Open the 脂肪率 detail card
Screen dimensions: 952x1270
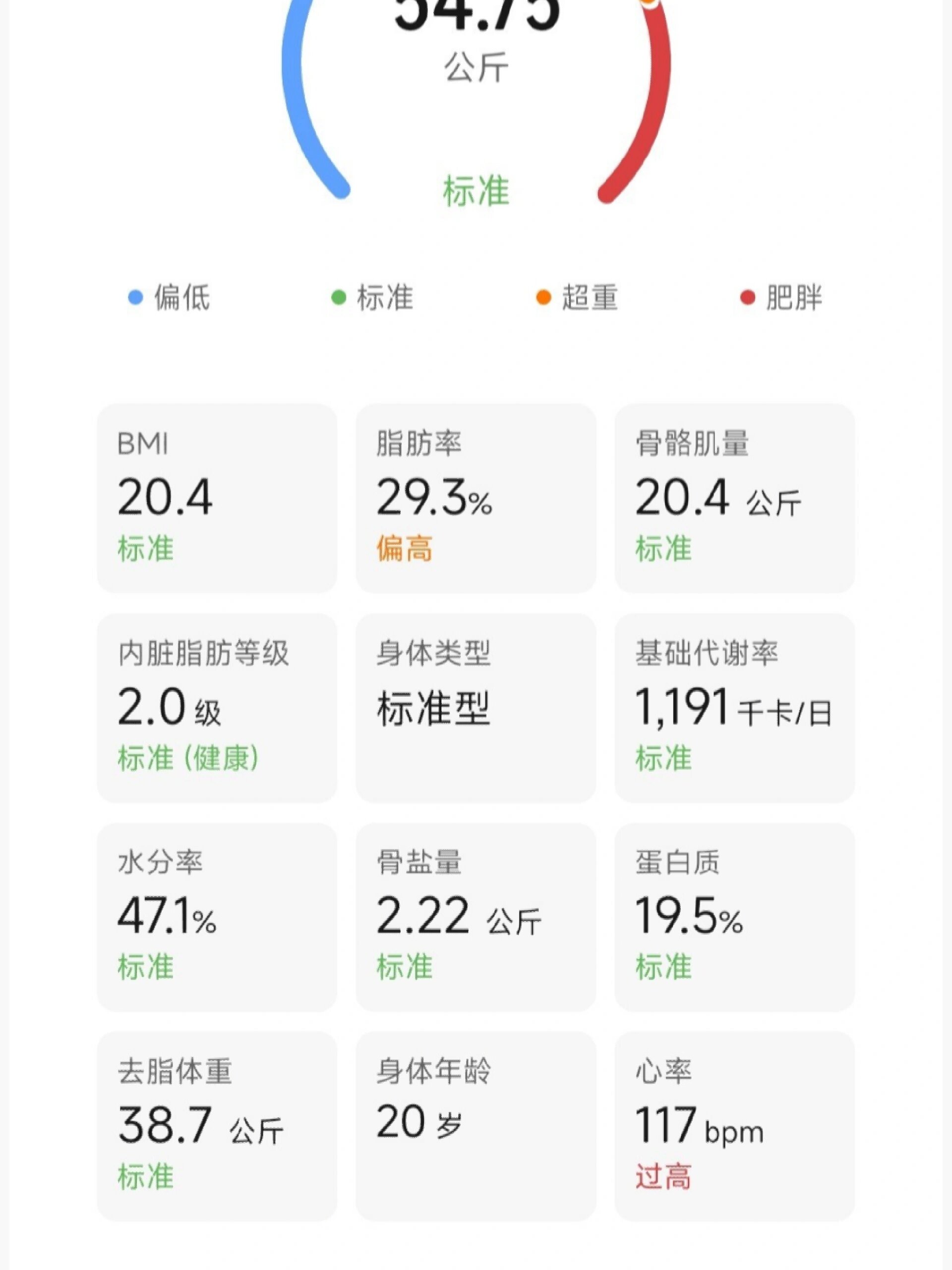476,500
